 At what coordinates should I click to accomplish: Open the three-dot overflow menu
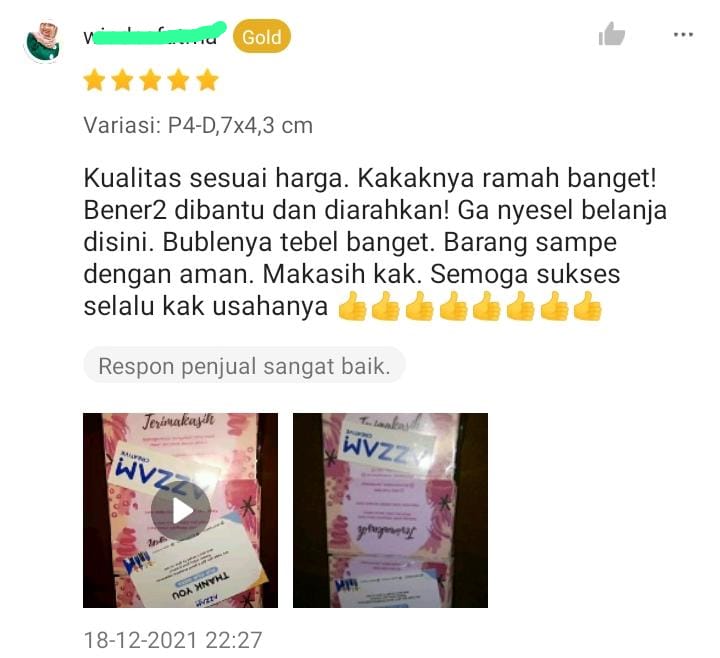(x=683, y=35)
